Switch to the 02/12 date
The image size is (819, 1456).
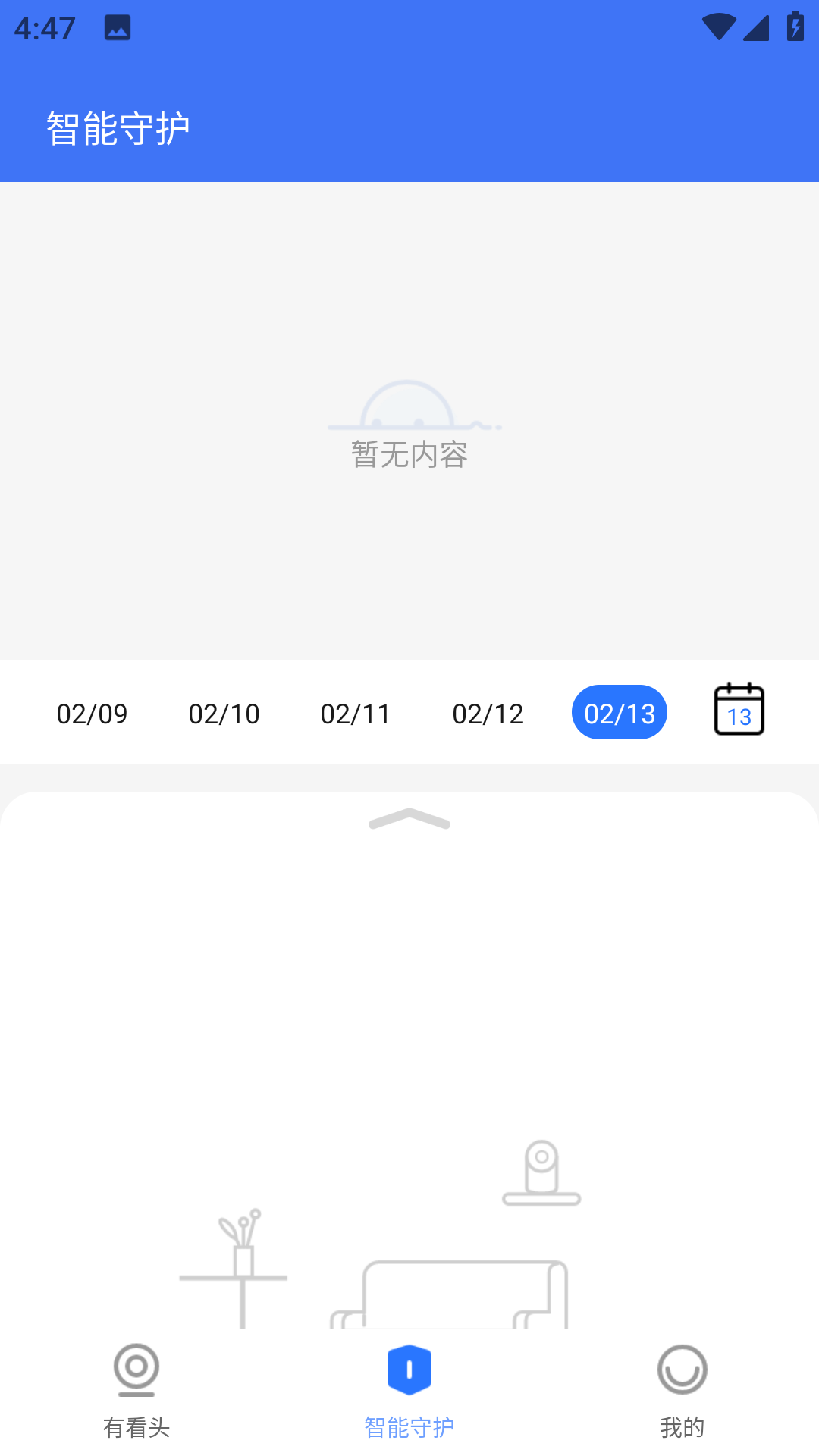[488, 713]
